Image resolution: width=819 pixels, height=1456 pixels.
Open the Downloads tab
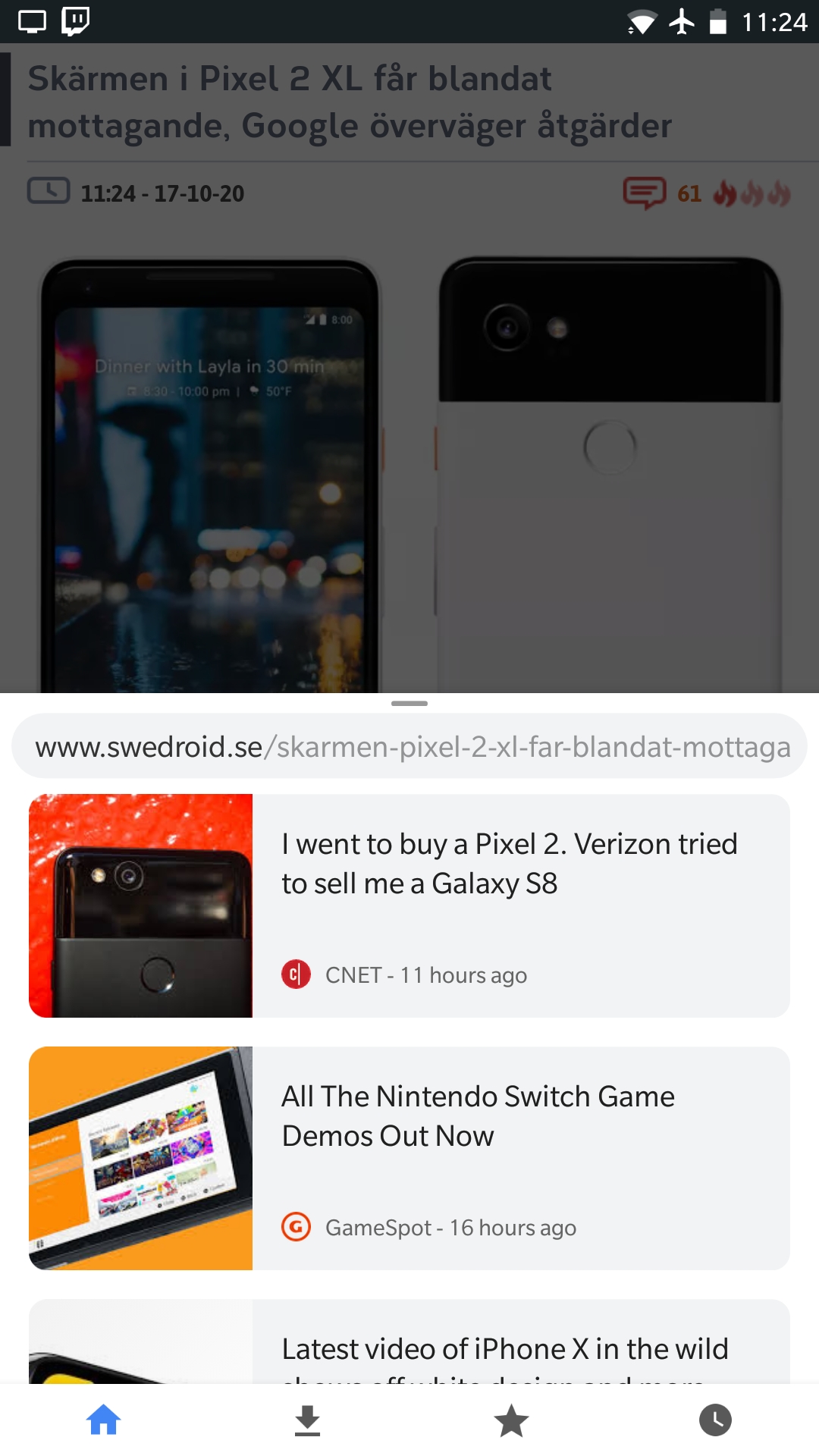[307, 1420]
